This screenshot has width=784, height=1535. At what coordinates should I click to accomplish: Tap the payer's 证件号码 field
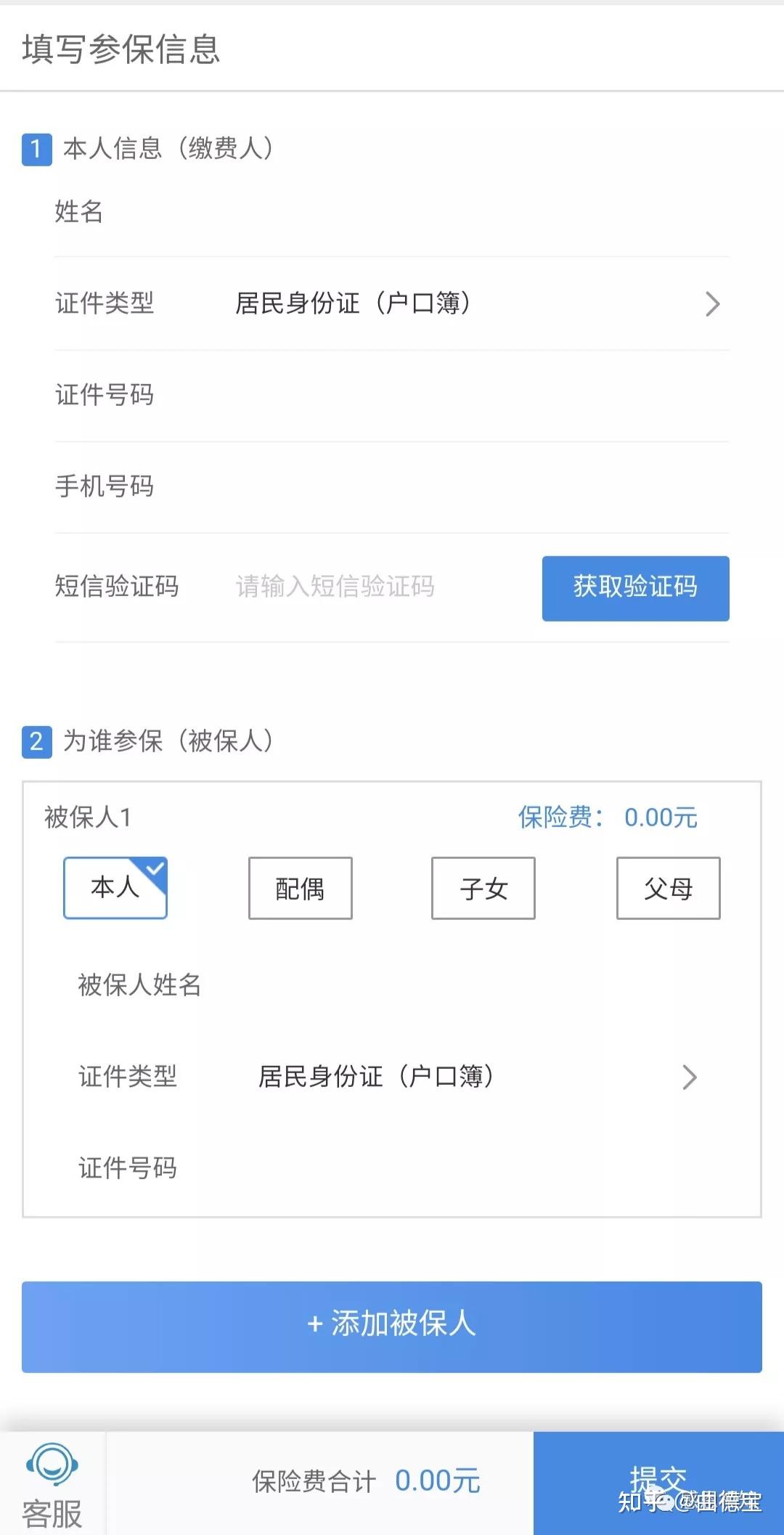[x=392, y=396]
